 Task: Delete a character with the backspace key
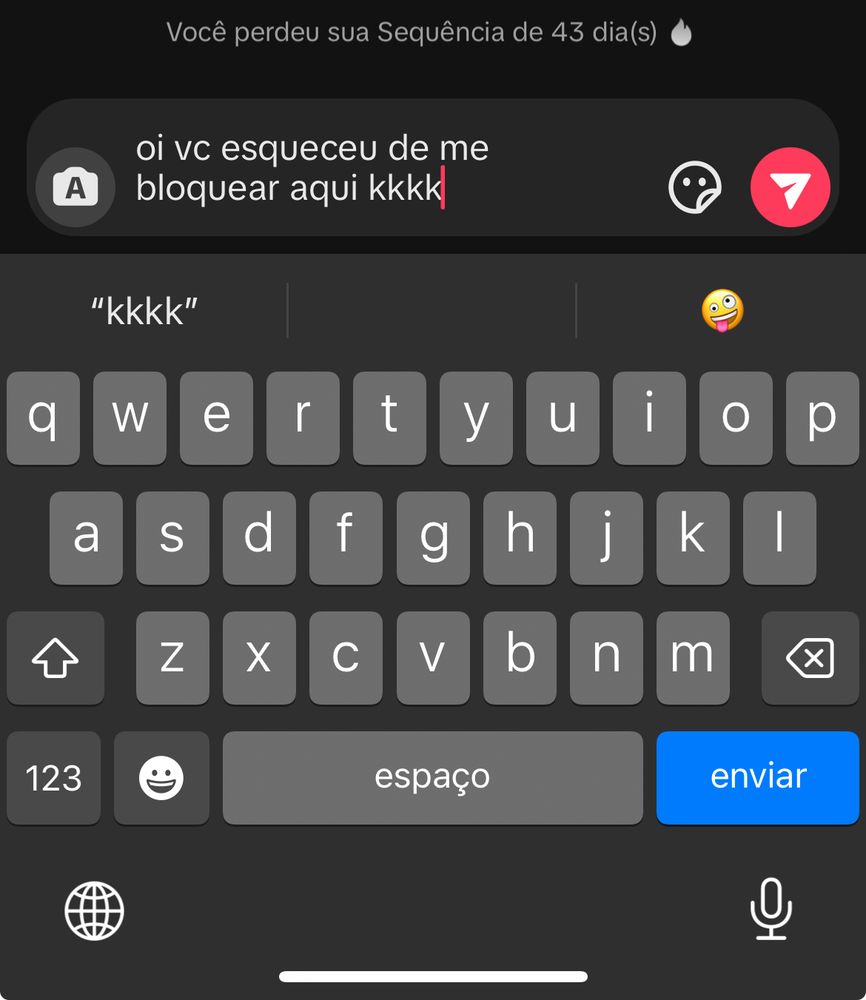coord(810,658)
